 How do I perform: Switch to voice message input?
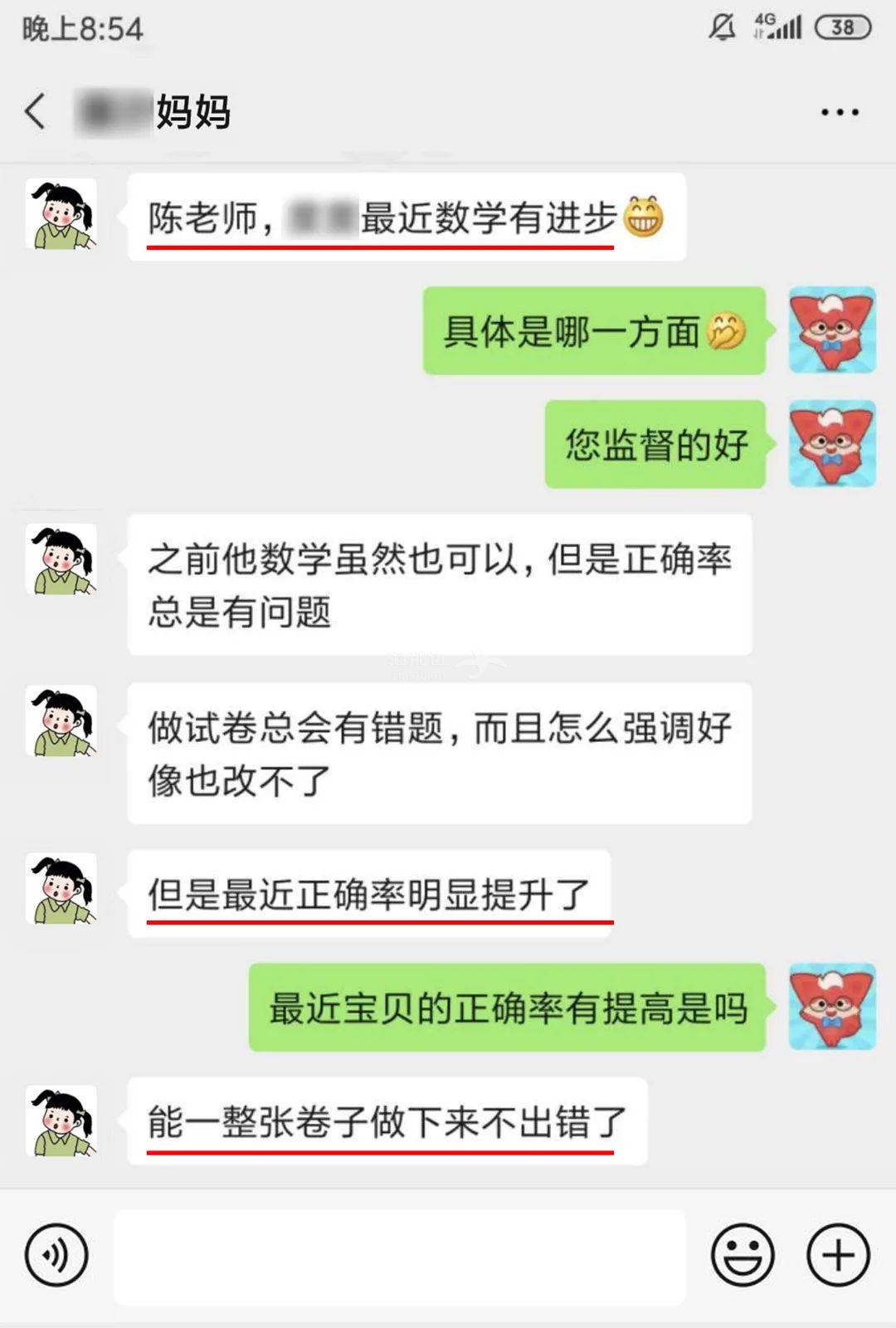click(56, 1255)
